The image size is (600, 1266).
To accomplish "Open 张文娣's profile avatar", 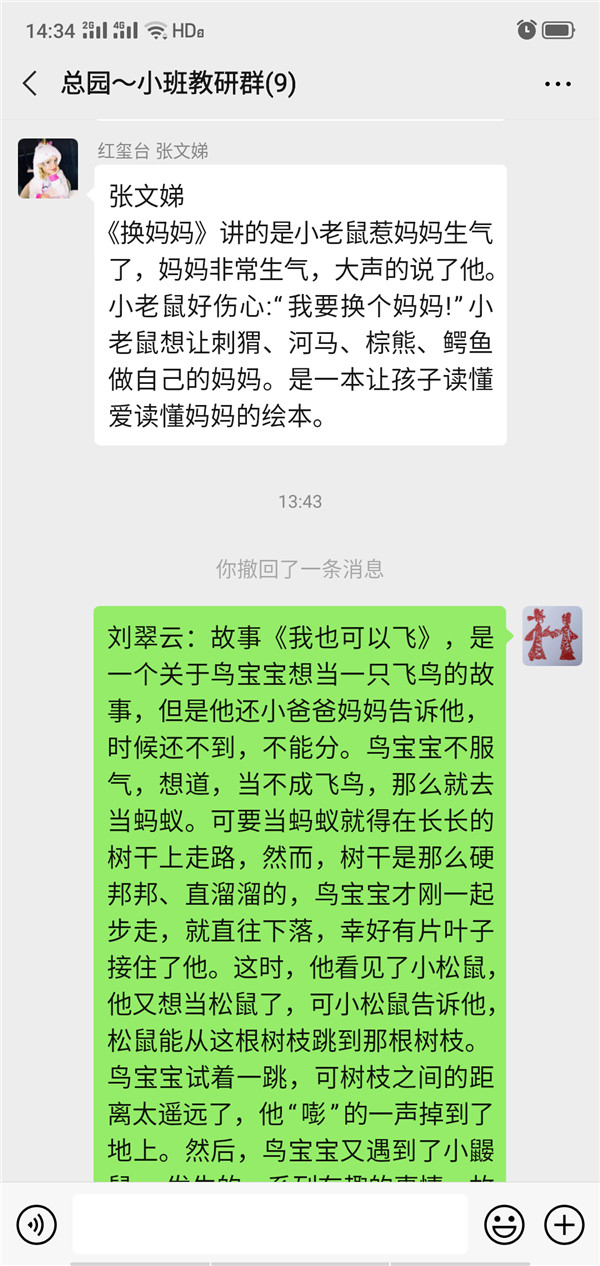I will point(48,168).
